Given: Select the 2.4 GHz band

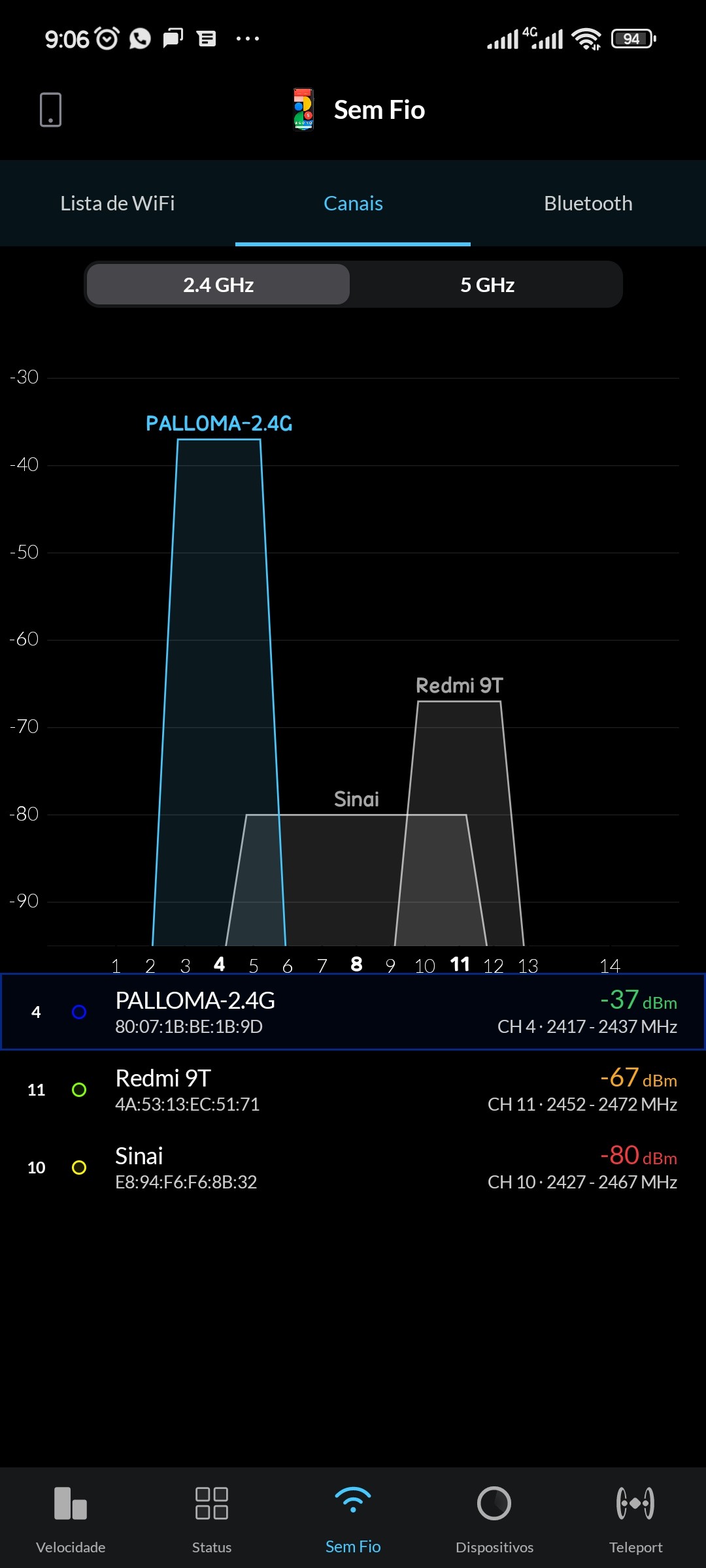Looking at the screenshot, I should coord(218,285).
